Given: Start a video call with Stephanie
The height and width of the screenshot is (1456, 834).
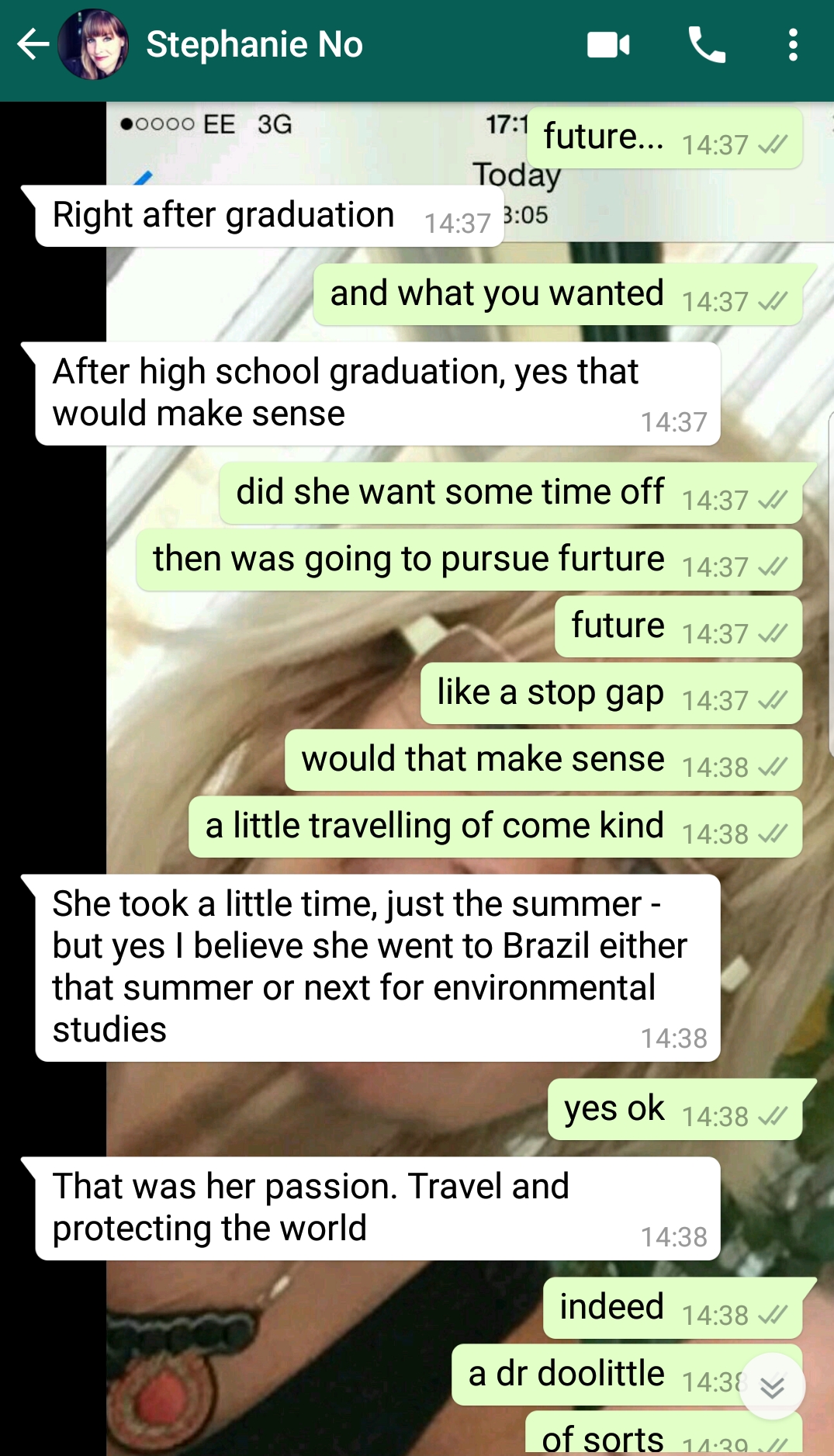Looking at the screenshot, I should click(x=608, y=44).
